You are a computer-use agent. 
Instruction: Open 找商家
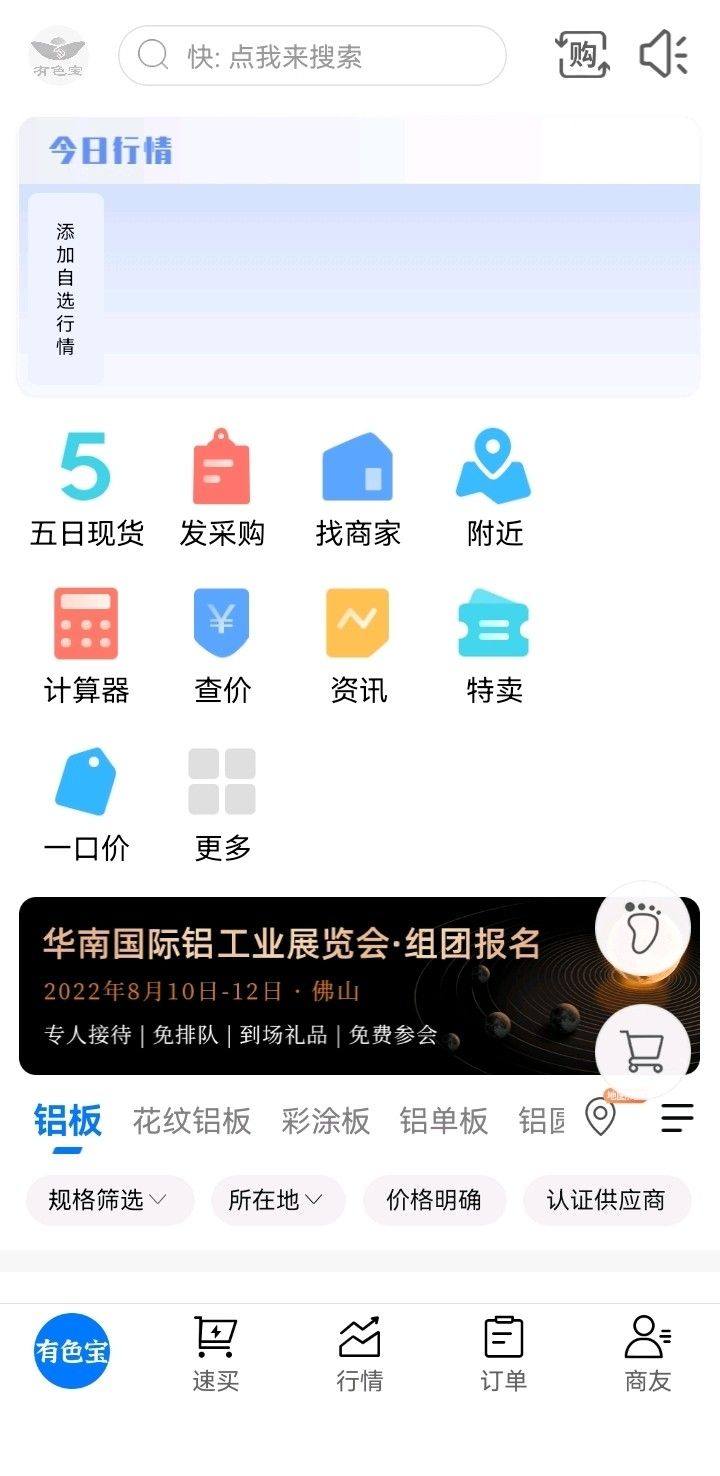pos(358,489)
